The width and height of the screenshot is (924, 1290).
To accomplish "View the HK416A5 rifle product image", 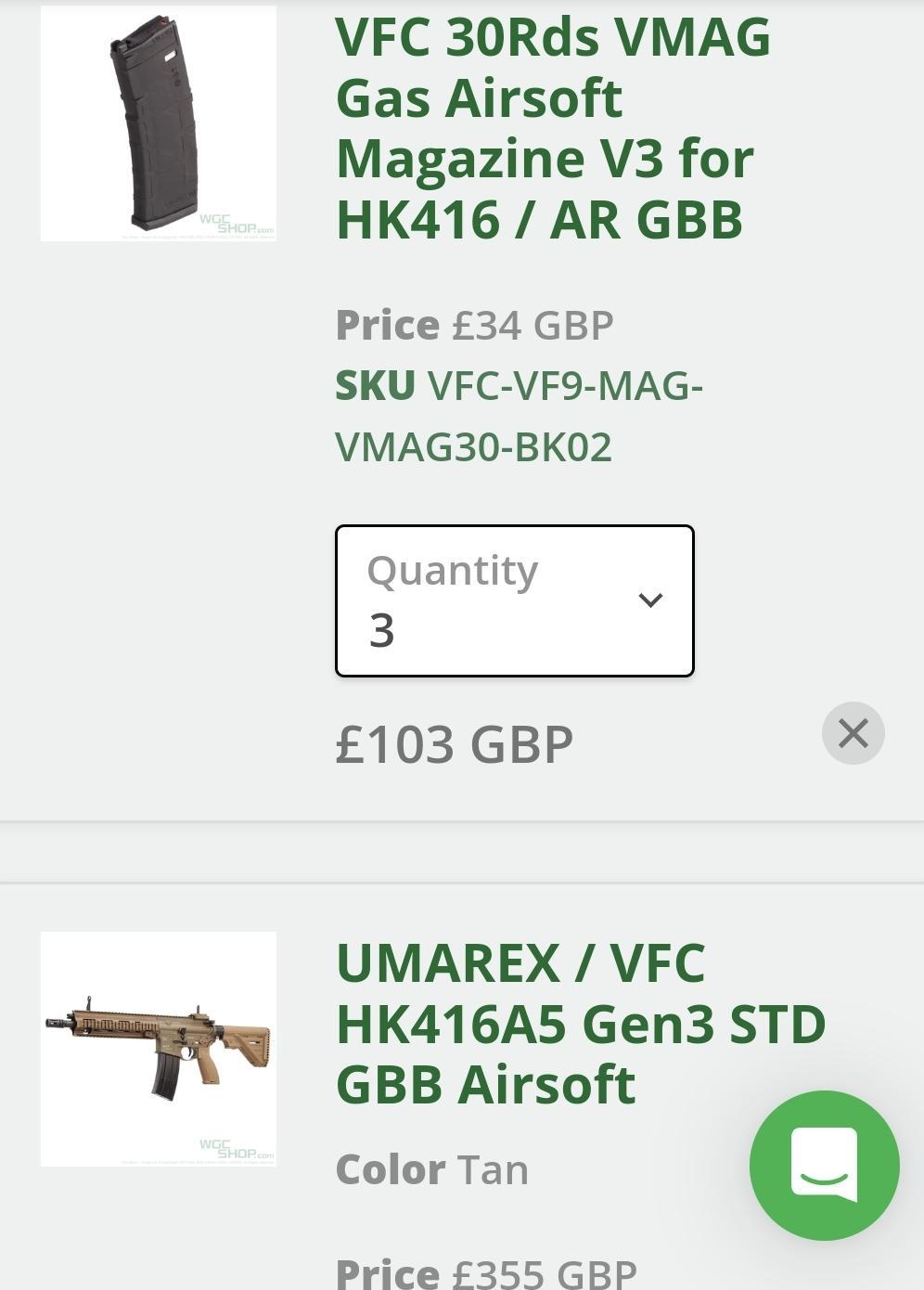I will pyautogui.click(x=159, y=1049).
